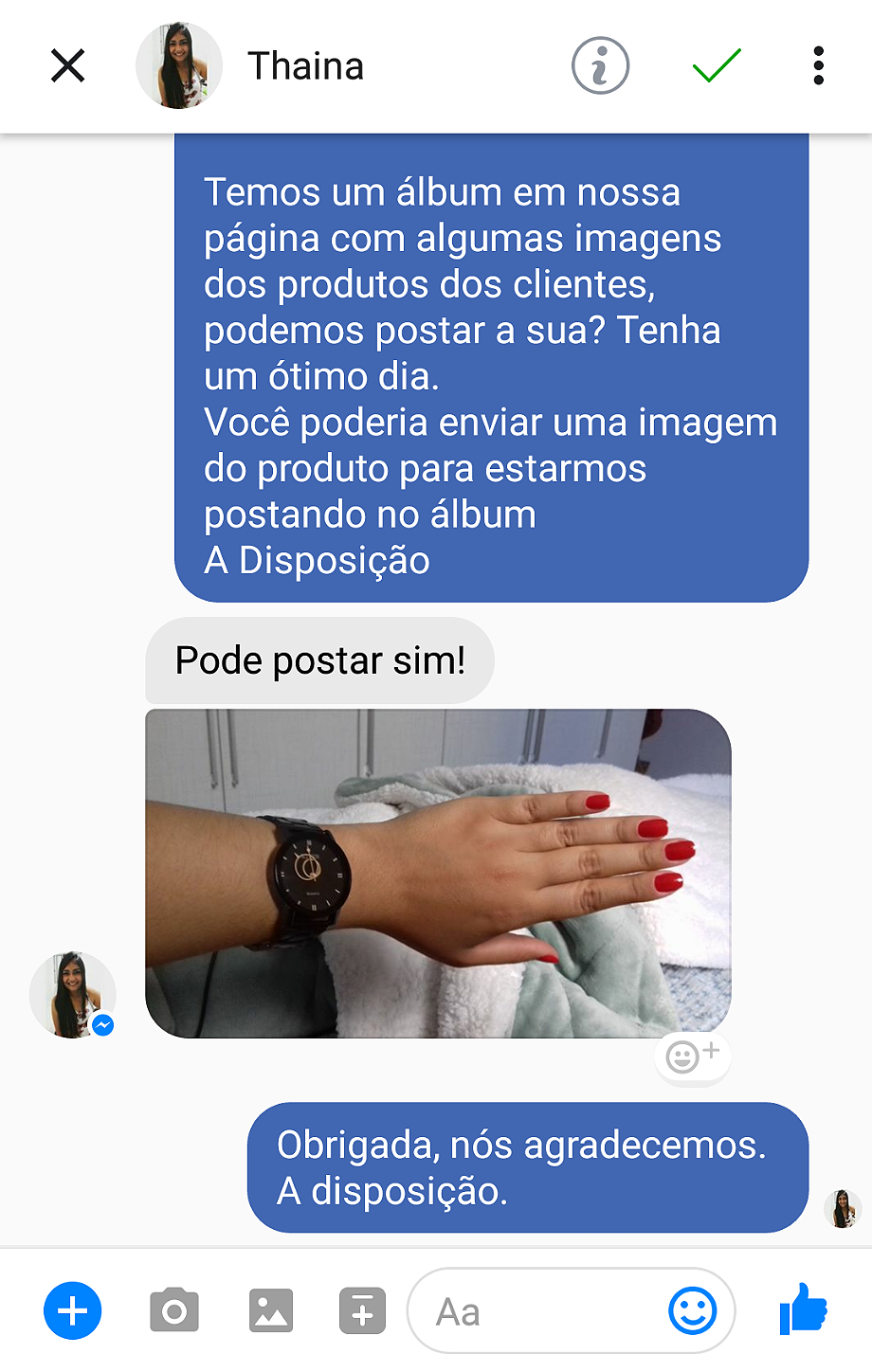Open the three-dot overflow menu
Screen dimensions: 872x1372
pyautogui.click(x=818, y=66)
